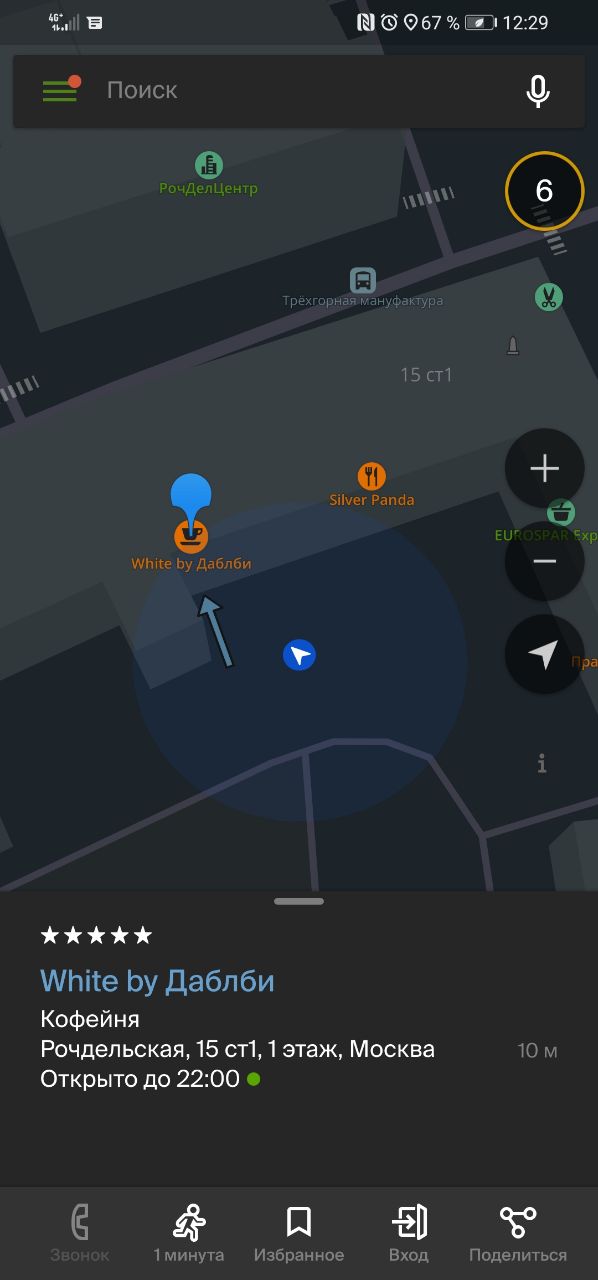Share place via Поделиться

pos(518,1234)
